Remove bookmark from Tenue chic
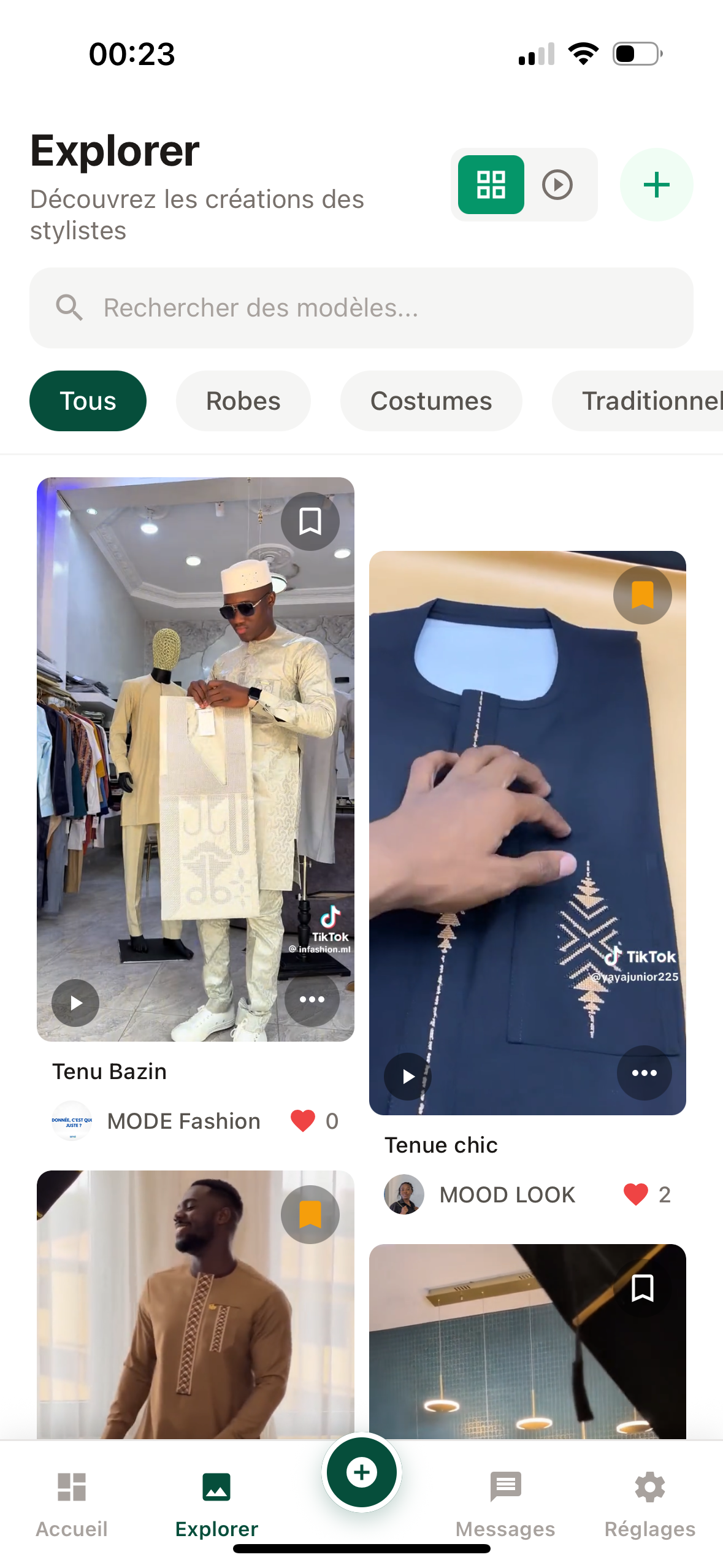723x1568 pixels. click(x=642, y=595)
